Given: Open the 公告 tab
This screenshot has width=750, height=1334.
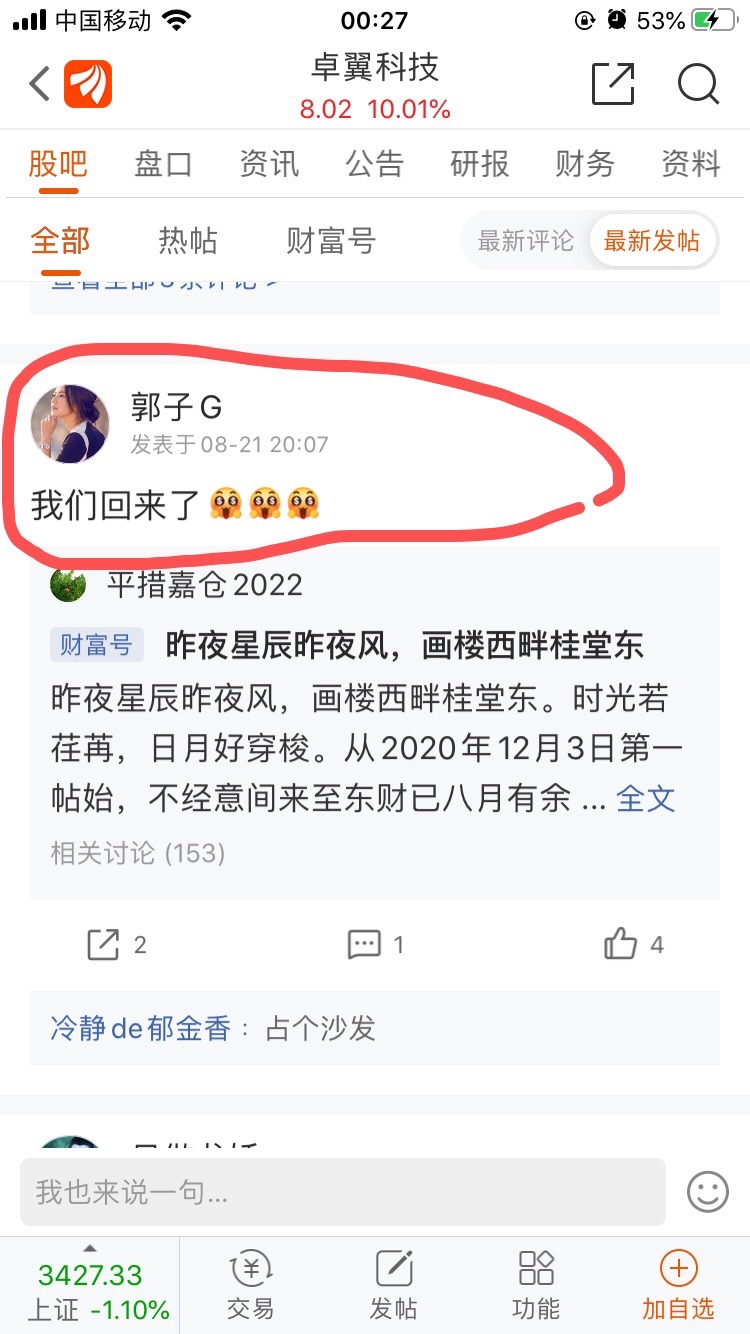Looking at the screenshot, I should coord(375,164).
